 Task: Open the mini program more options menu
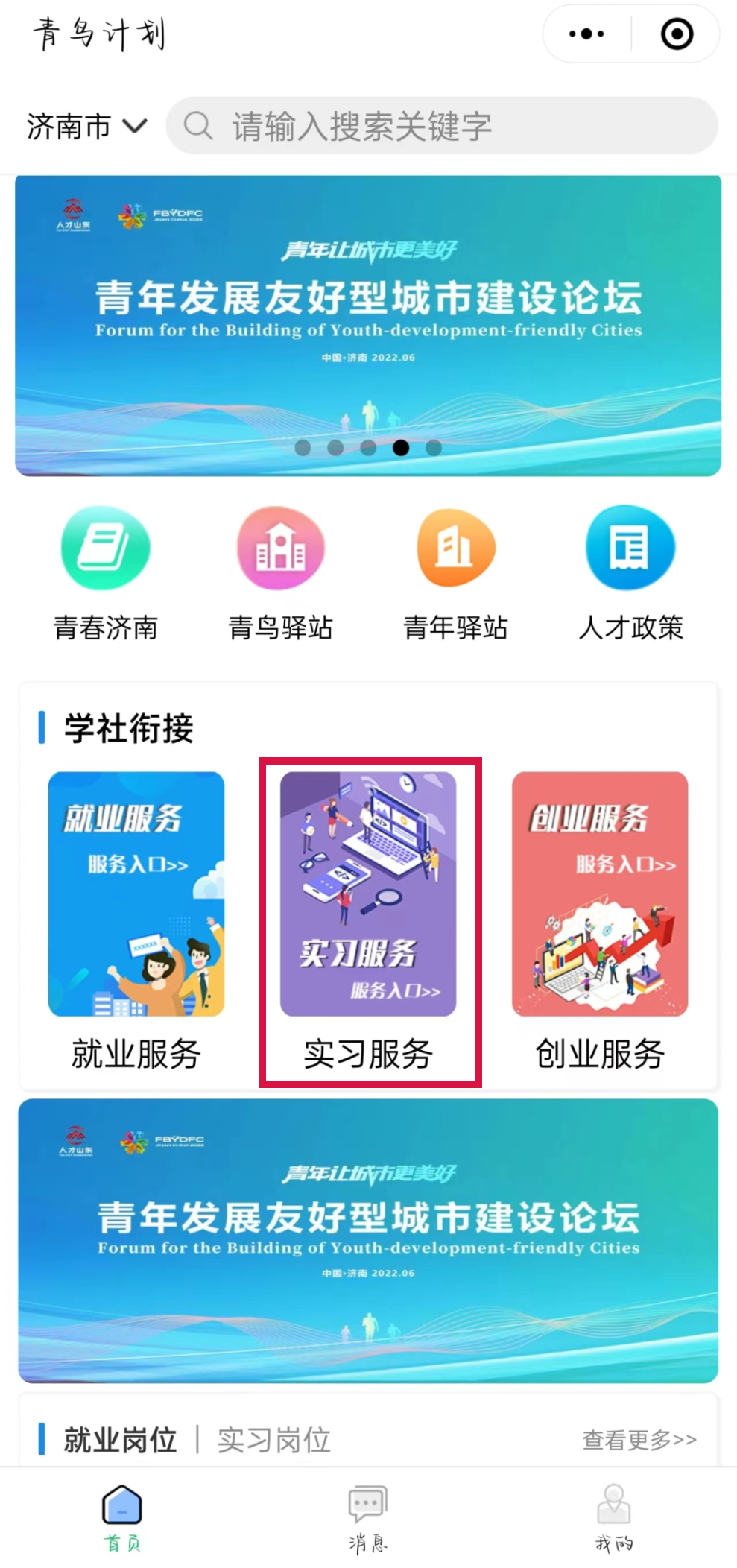(x=586, y=34)
